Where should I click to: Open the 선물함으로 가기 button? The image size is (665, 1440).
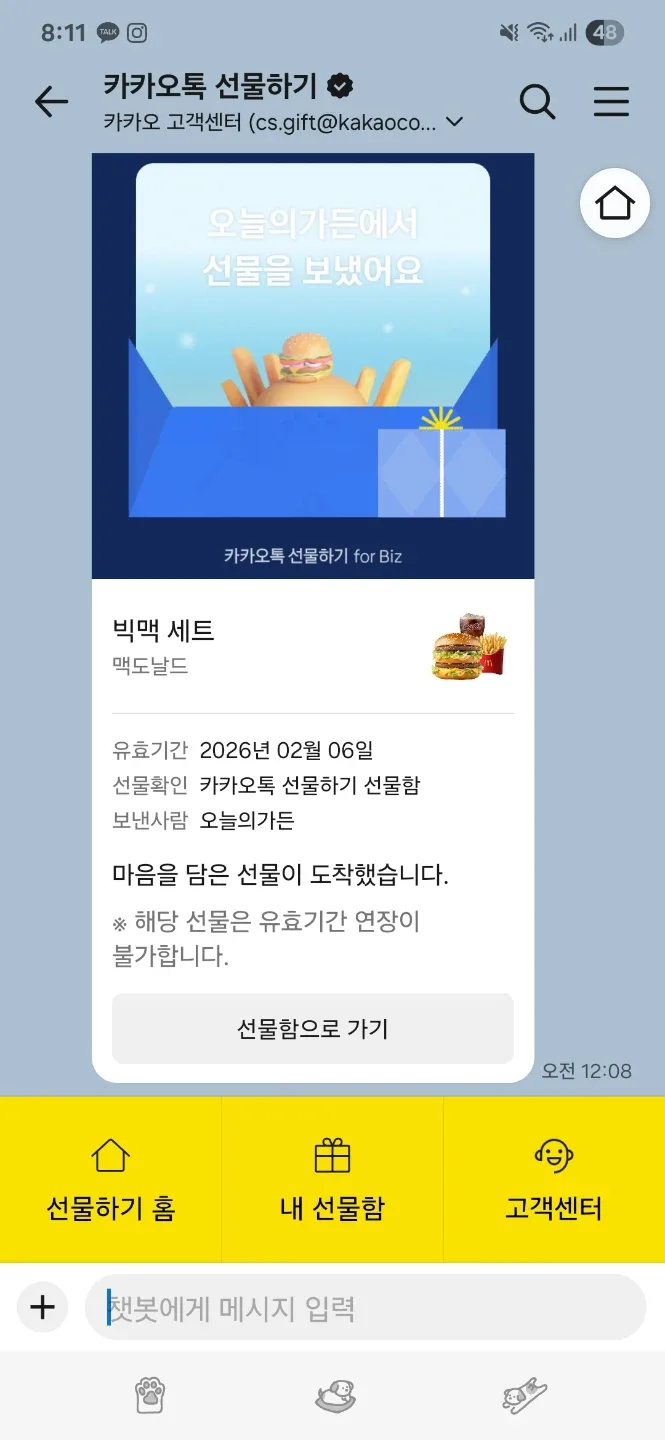(x=312, y=1028)
